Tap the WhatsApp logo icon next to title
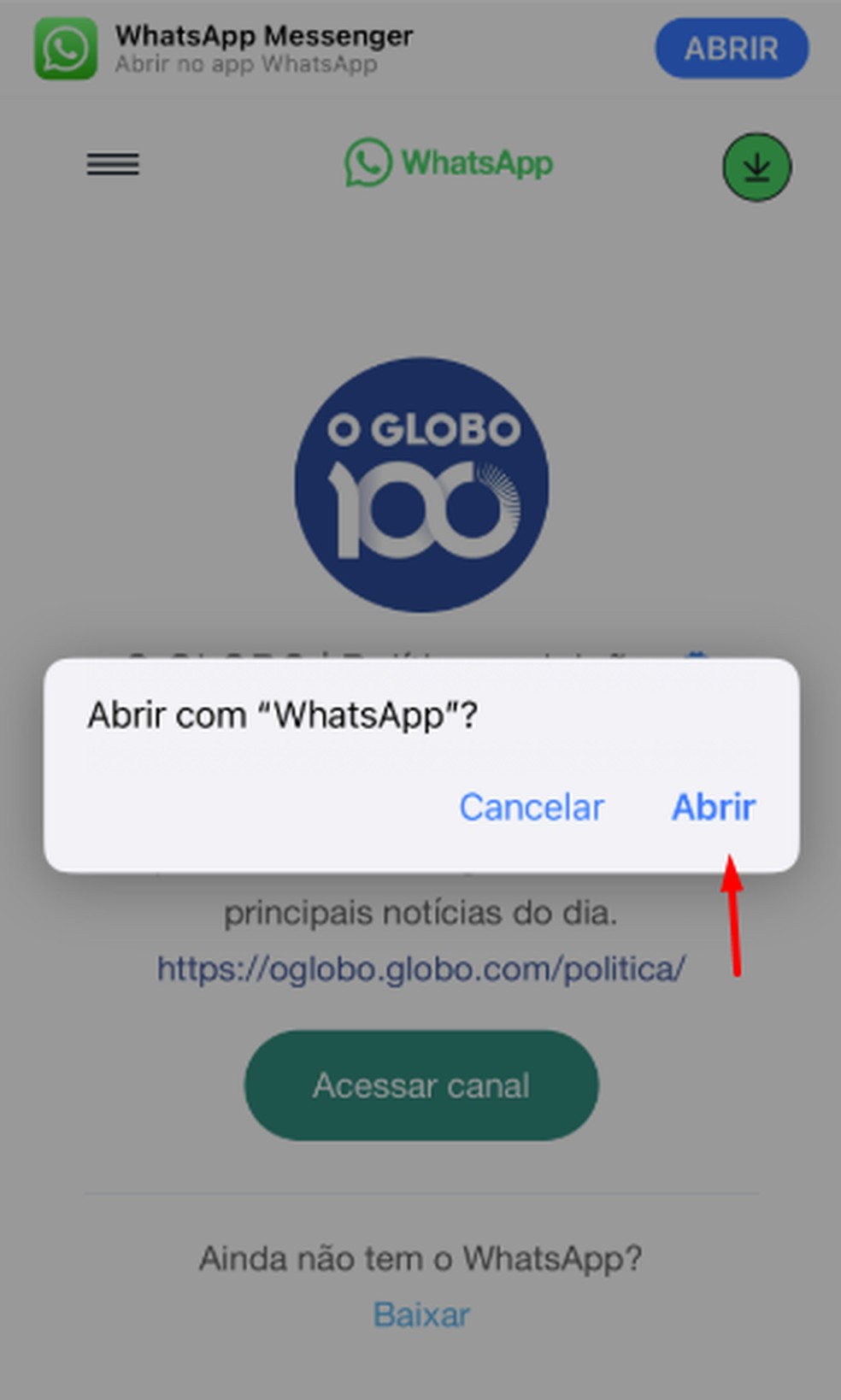841x1400 pixels. [x=368, y=162]
